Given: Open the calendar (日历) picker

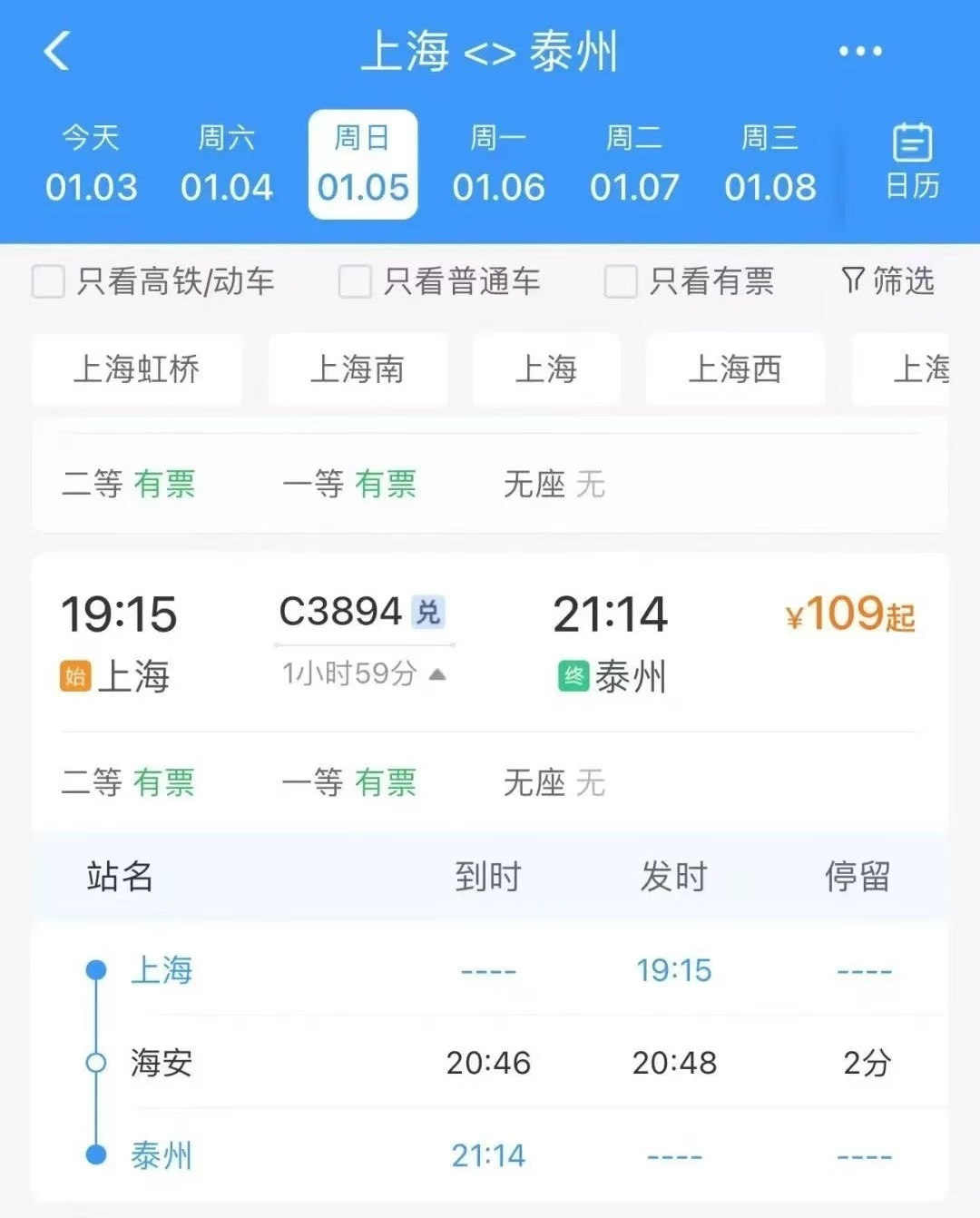Looking at the screenshot, I should pyautogui.click(x=912, y=163).
